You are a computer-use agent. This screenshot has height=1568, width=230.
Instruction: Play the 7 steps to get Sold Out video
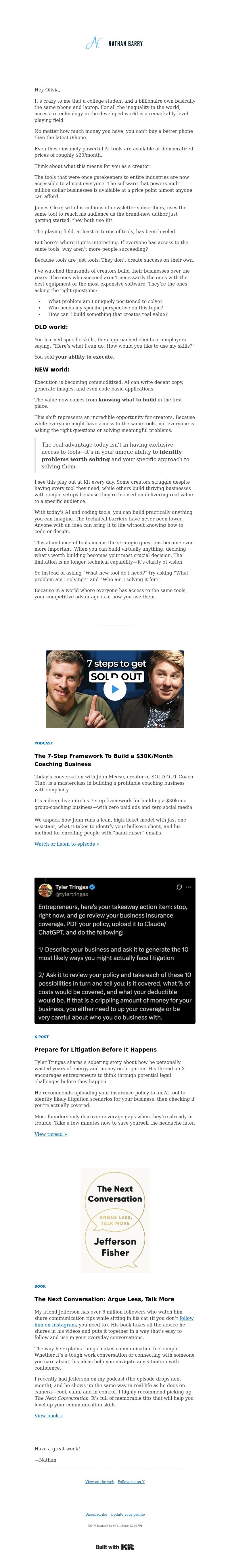click(x=114, y=689)
